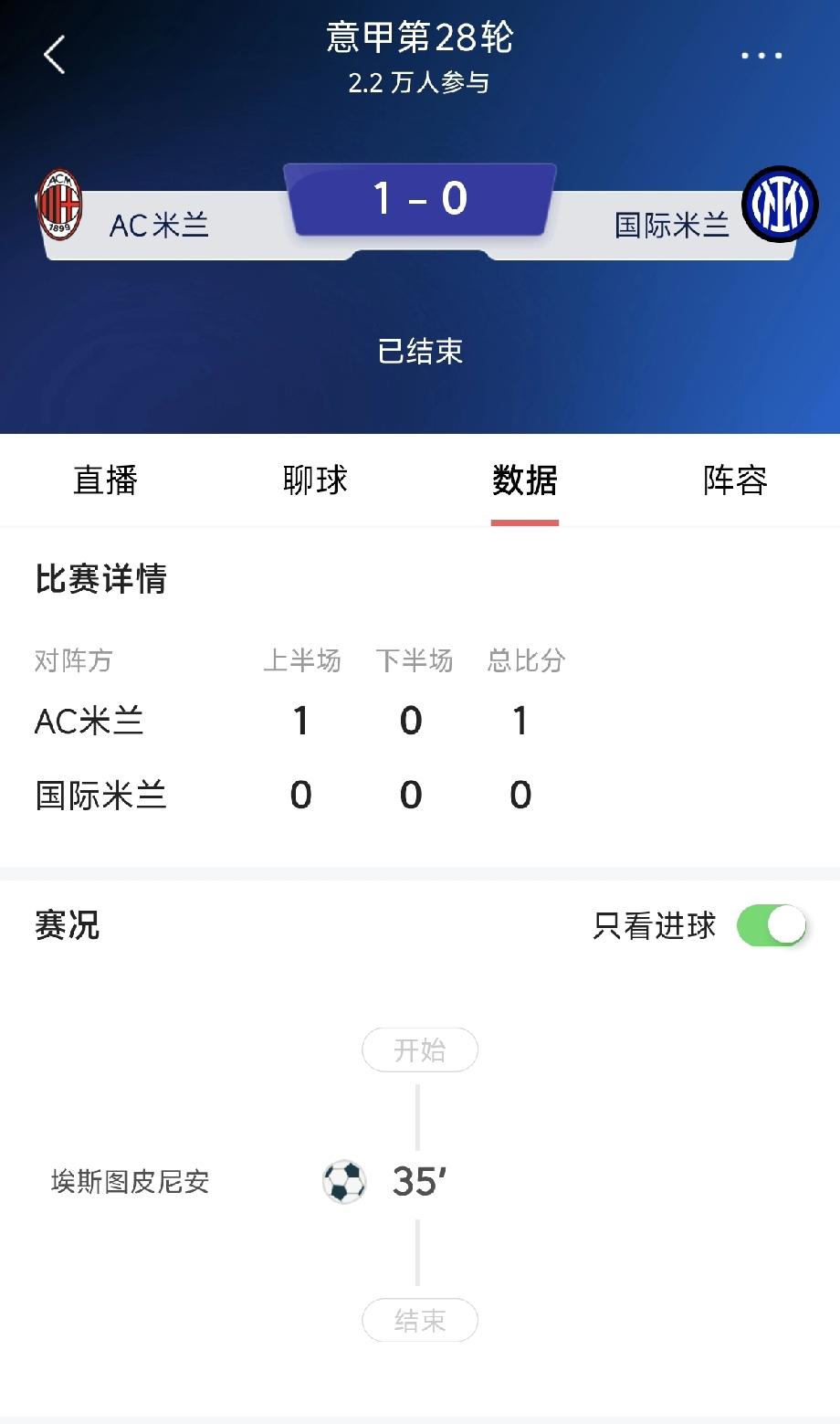Switch to the 数据 tab
Viewport: 840px width, 1424px height.
[x=525, y=480]
